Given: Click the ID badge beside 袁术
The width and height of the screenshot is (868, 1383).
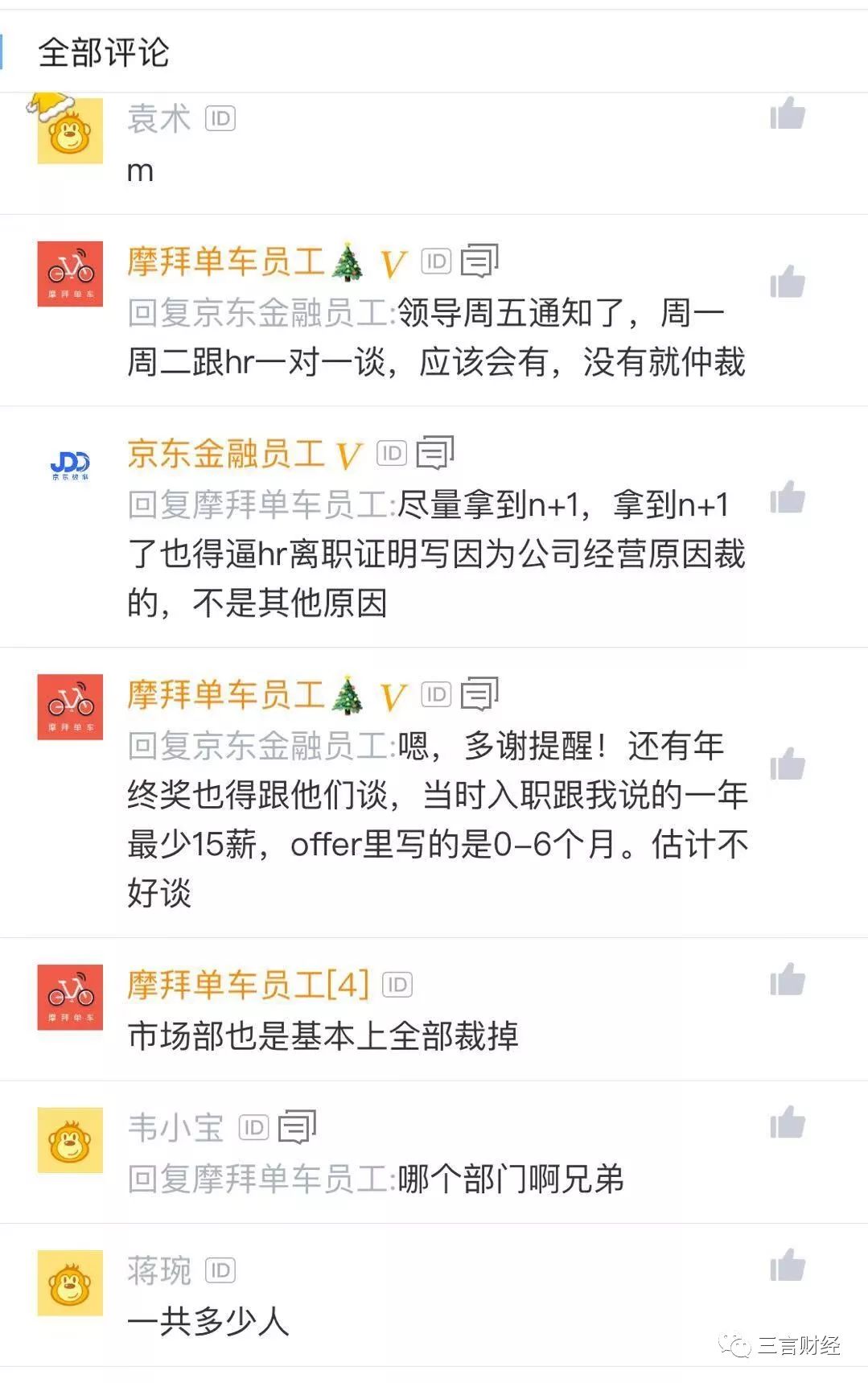Looking at the screenshot, I should [219, 117].
